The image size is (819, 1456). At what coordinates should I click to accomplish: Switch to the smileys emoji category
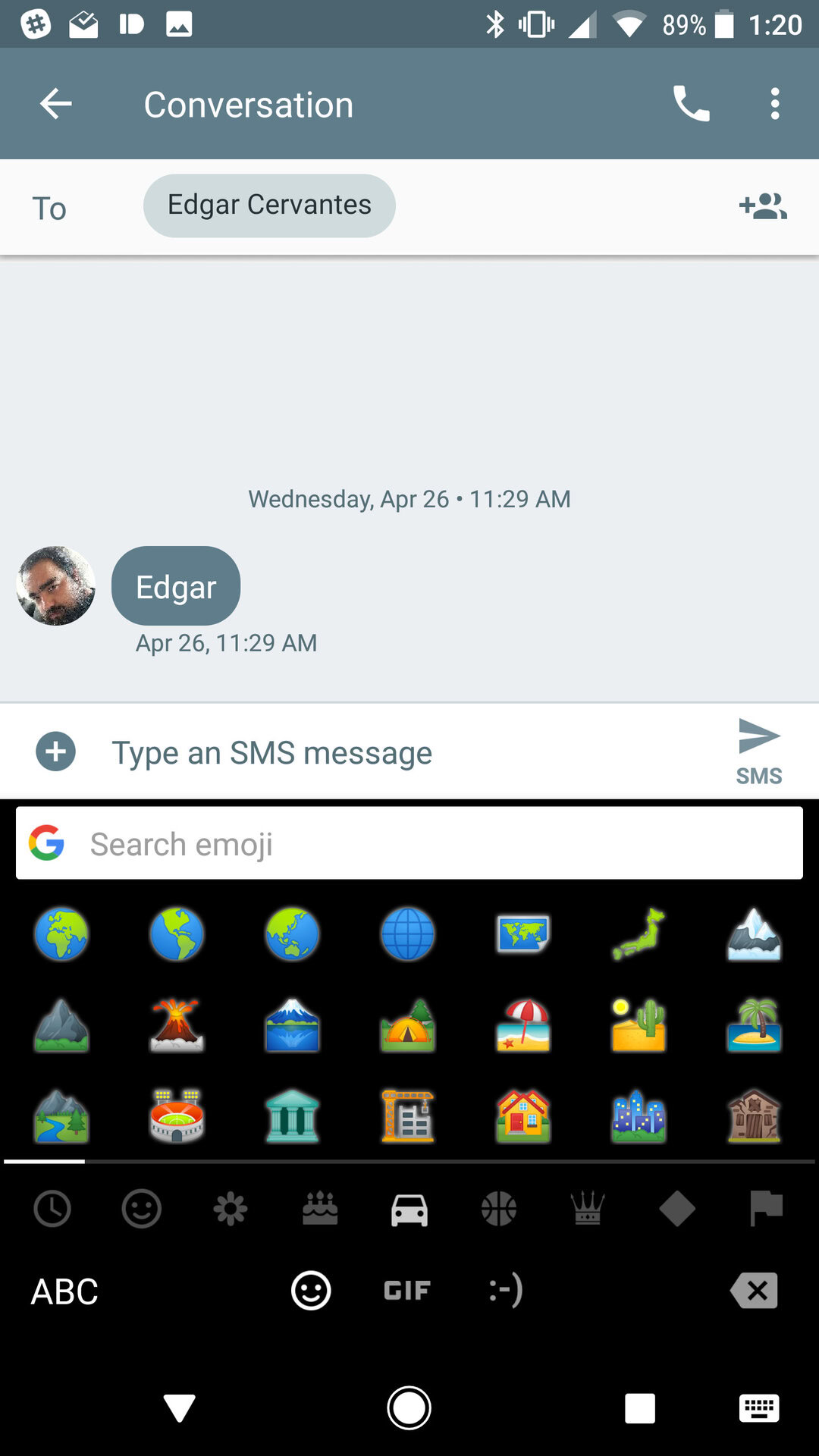[x=142, y=1208]
